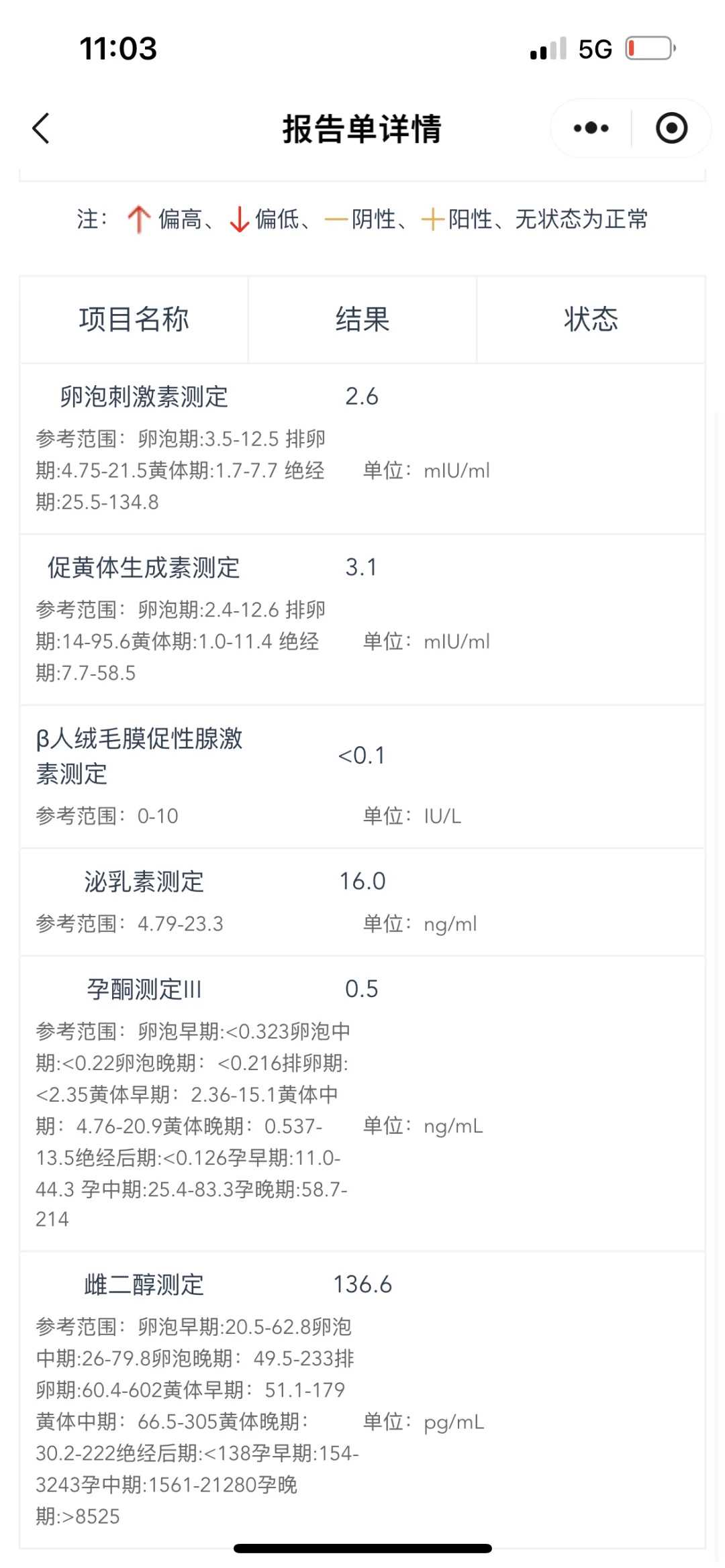
Task: Select the 状态 column header
Action: point(591,320)
